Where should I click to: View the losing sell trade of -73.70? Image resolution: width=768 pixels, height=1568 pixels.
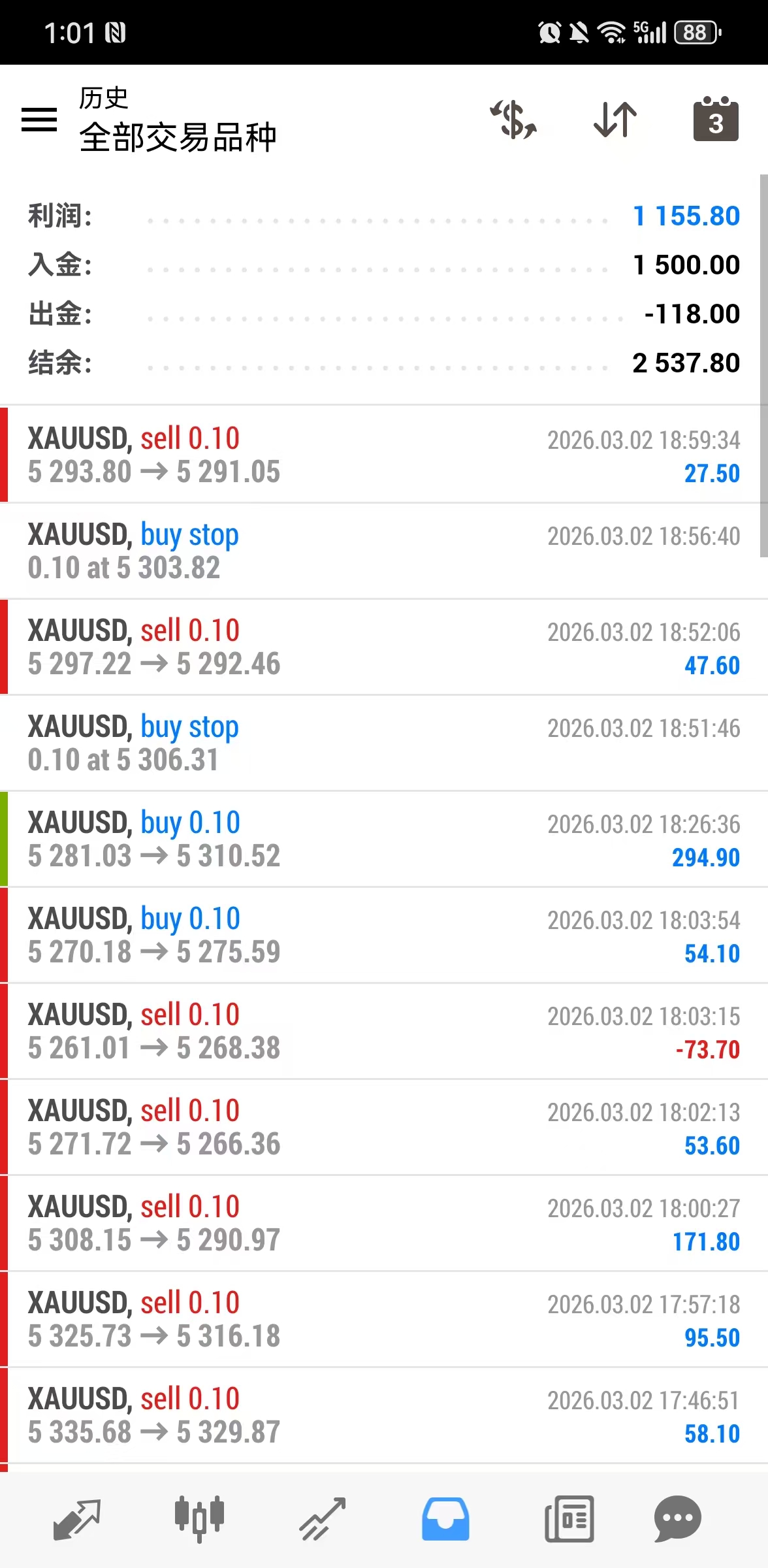384,1031
